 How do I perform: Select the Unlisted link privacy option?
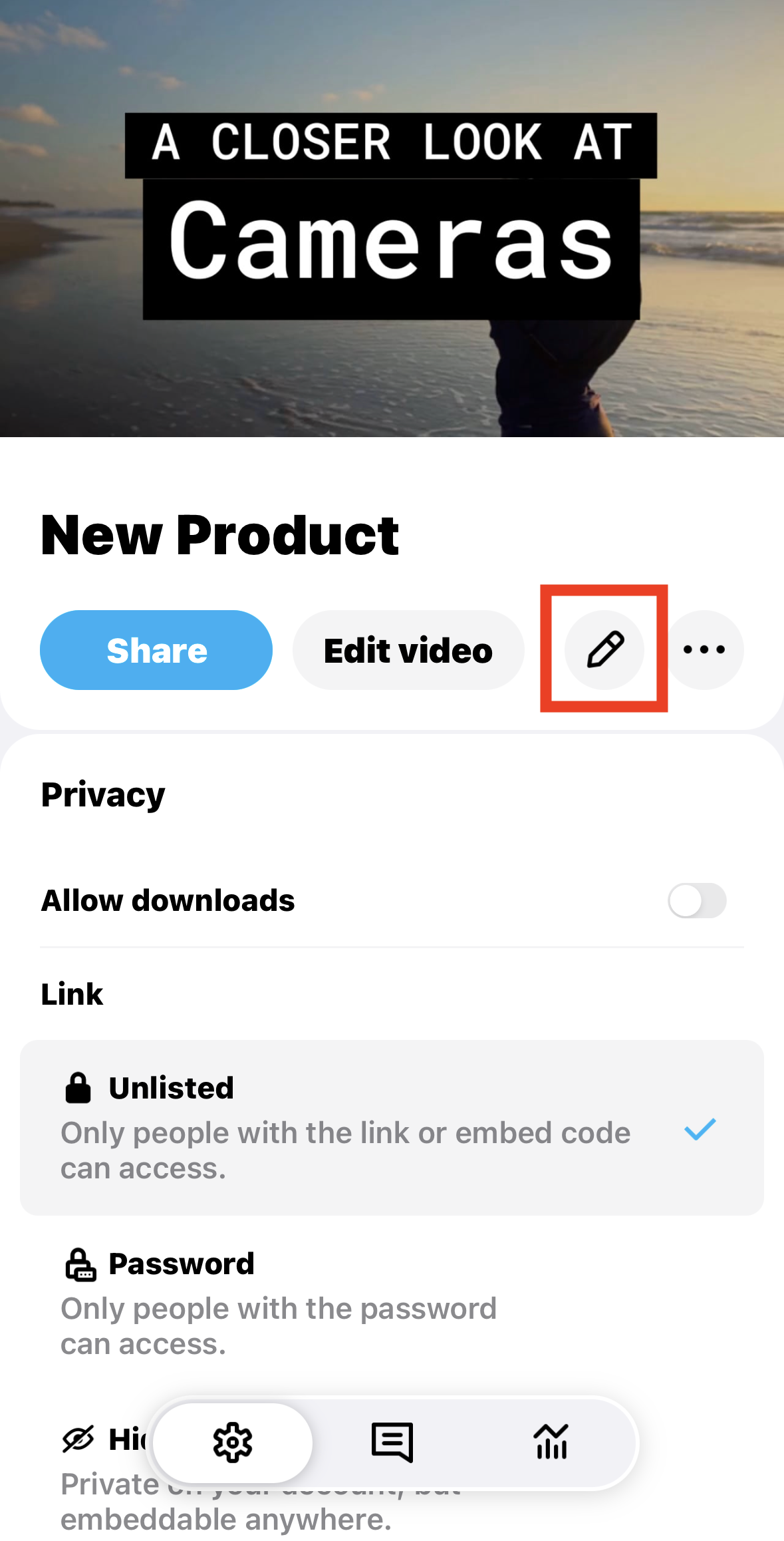click(x=392, y=1127)
